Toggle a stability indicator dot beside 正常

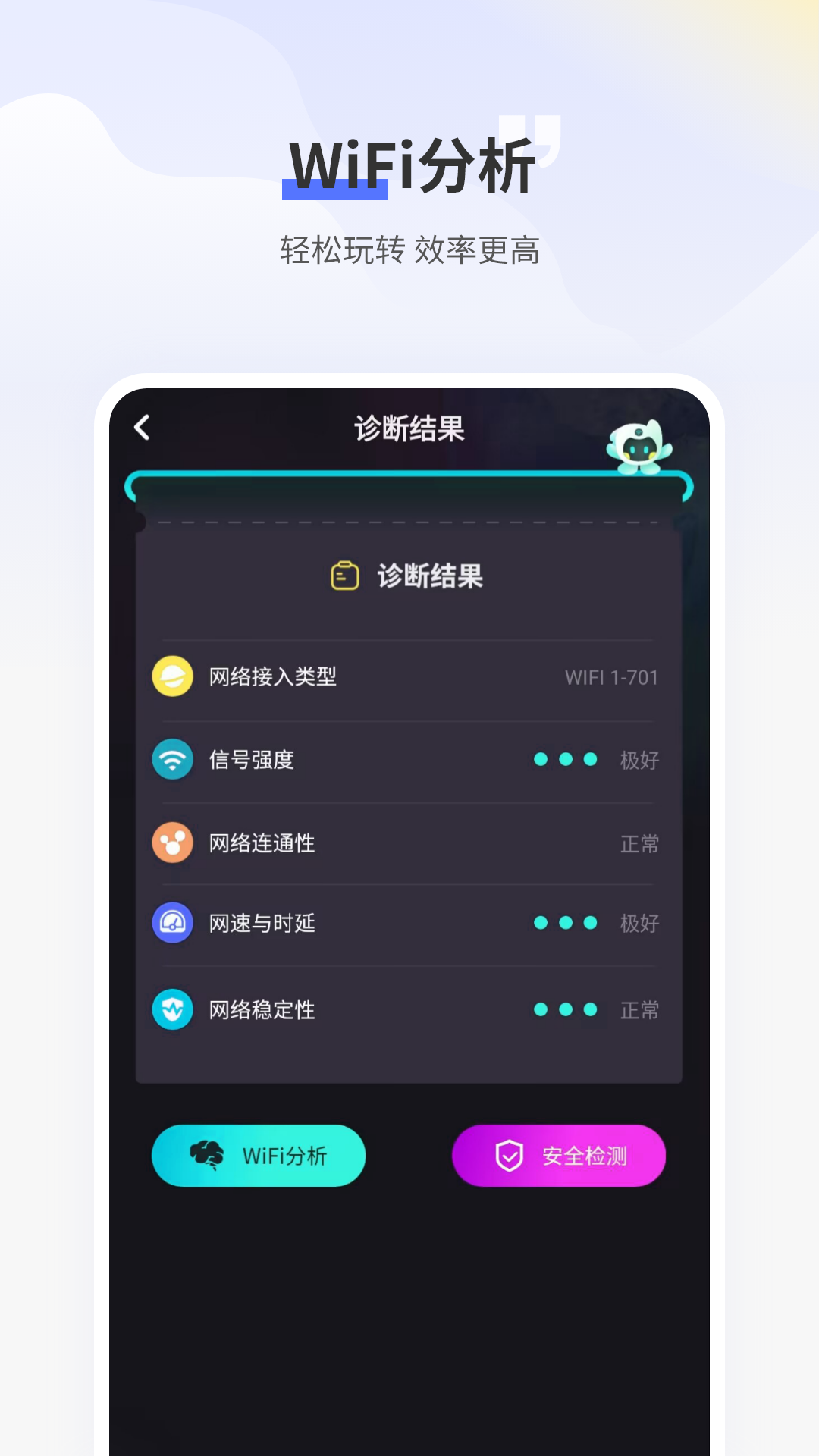[x=565, y=1010]
